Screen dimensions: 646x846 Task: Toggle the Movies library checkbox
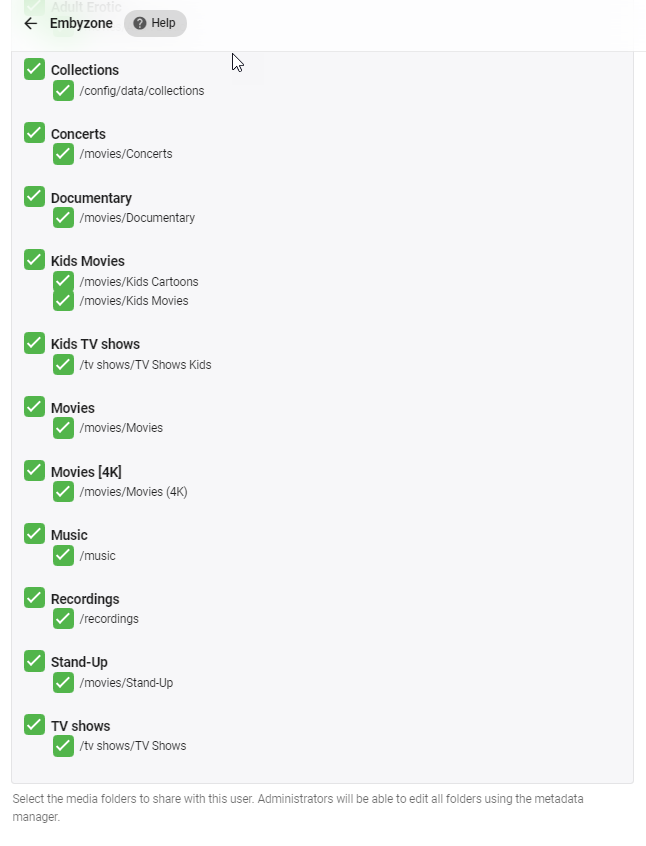click(x=35, y=407)
